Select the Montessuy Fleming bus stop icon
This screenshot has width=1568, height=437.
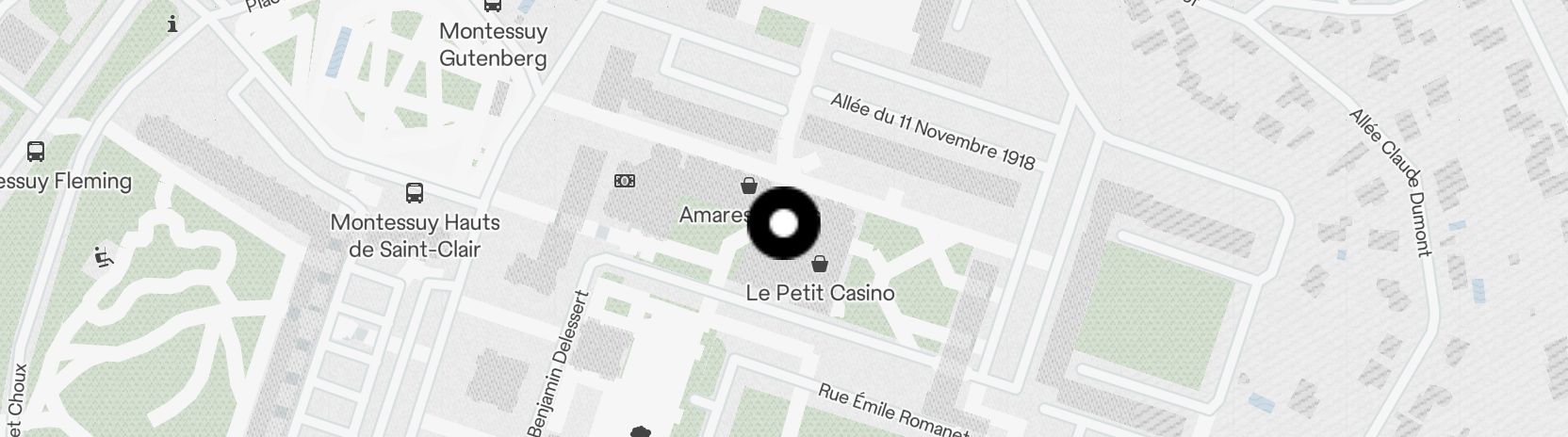[x=36, y=151]
